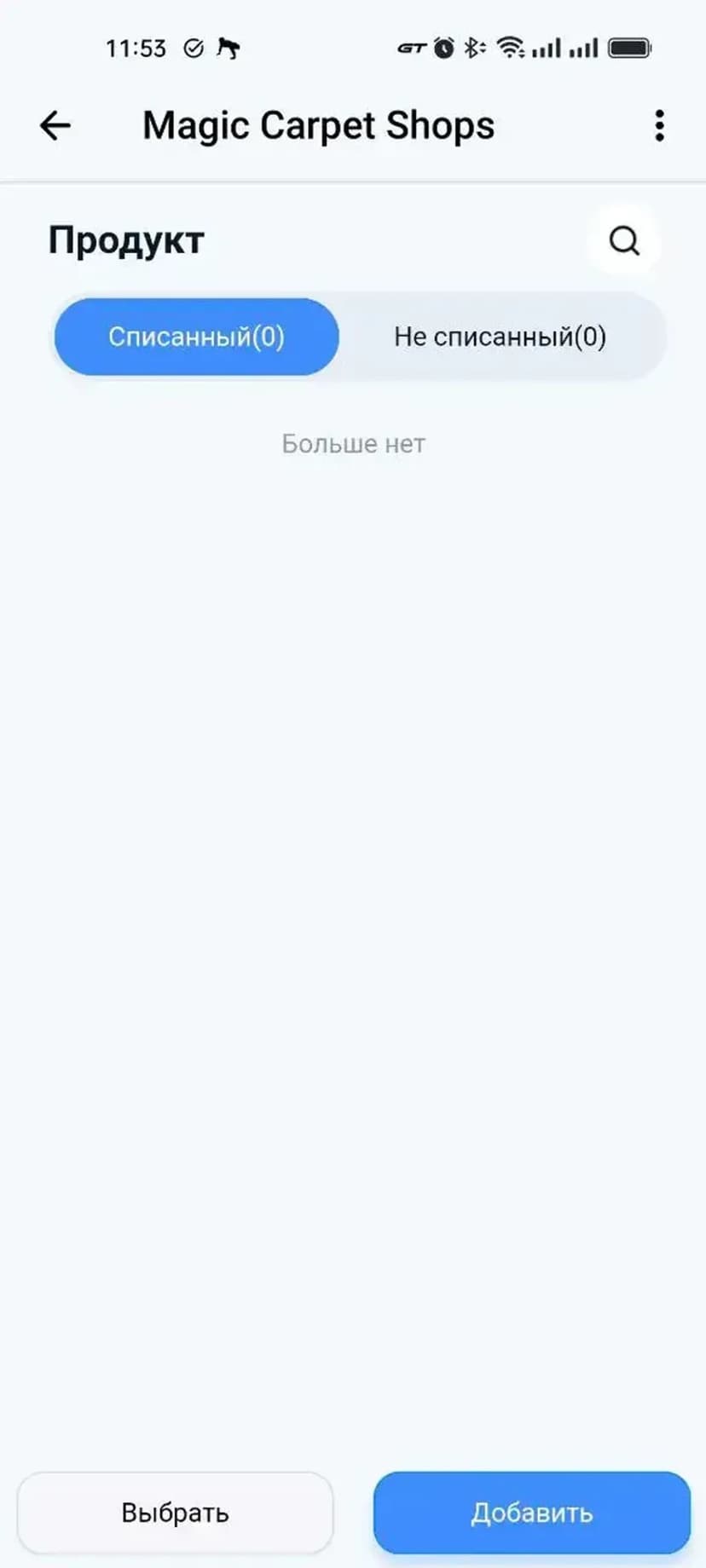Open the three-dot overflow menu
The height and width of the screenshot is (1568, 706).
pos(659,126)
